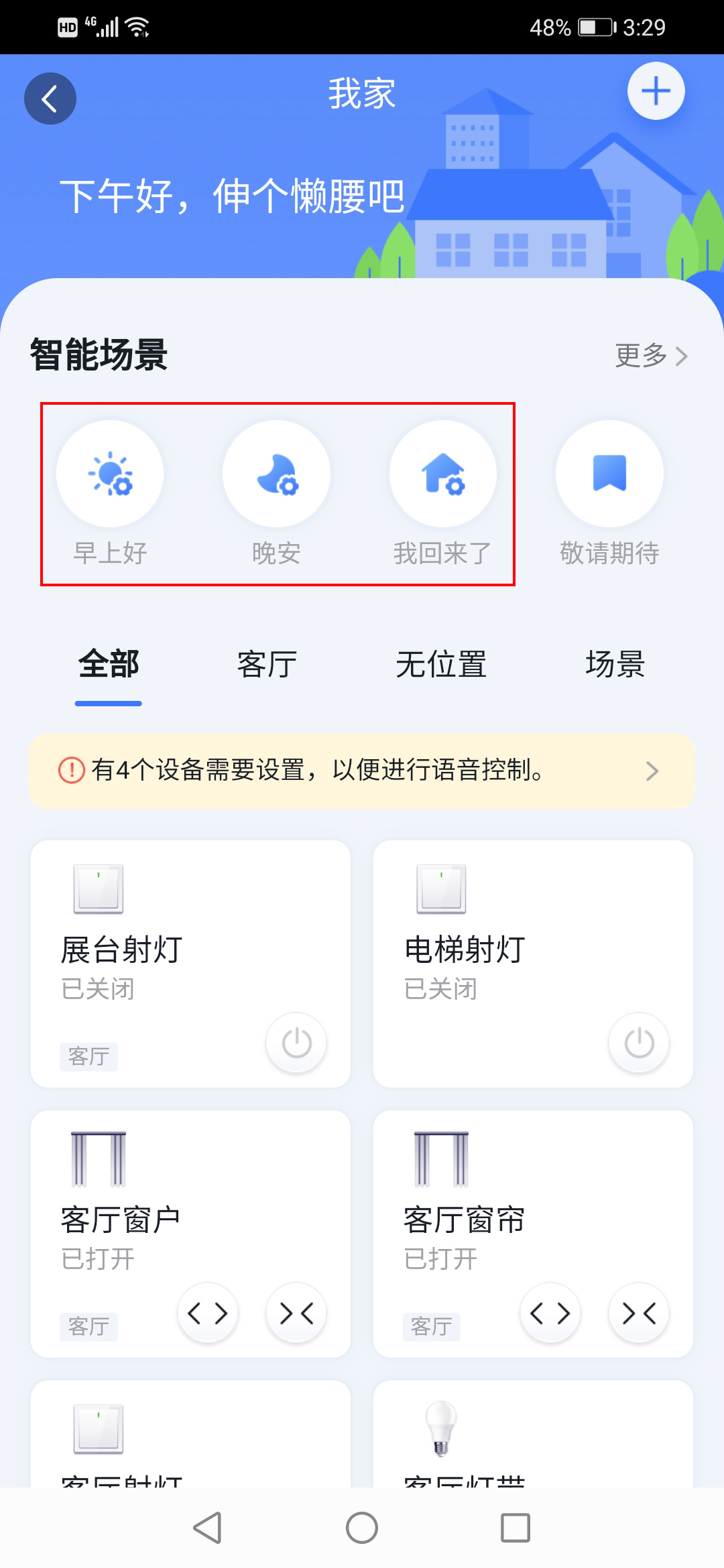Close the 客厅窗户 with inward arrows
This screenshot has height=1568, width=724.
(x=296, y=1313)
